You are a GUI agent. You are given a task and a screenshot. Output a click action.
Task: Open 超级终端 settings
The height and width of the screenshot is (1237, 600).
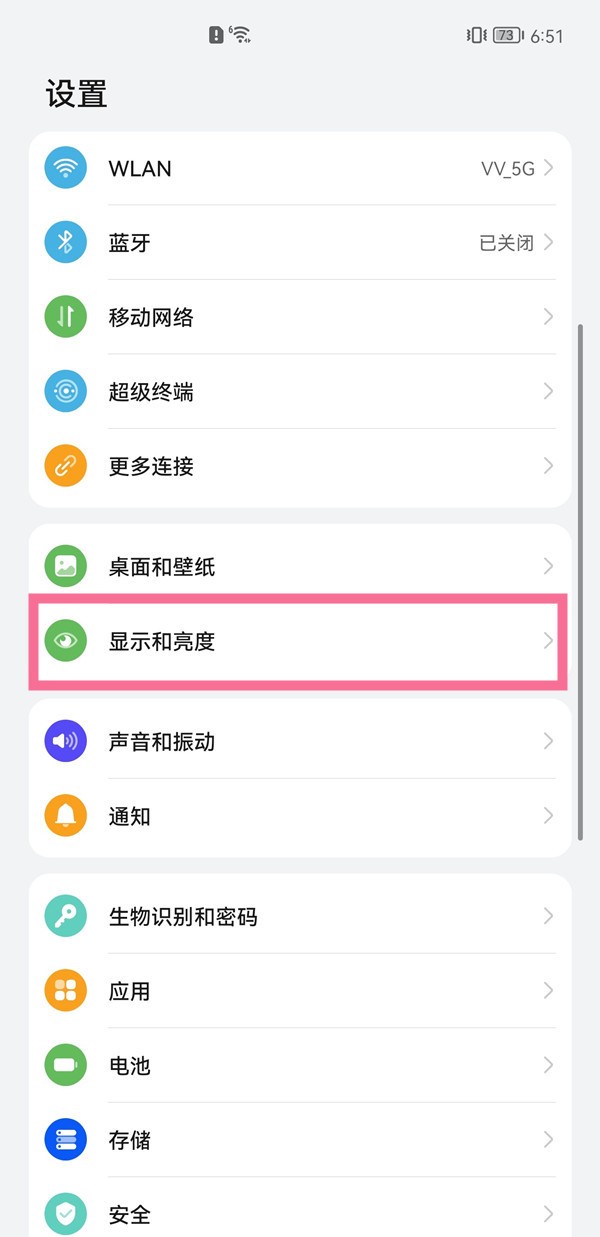tap(300, 392)
